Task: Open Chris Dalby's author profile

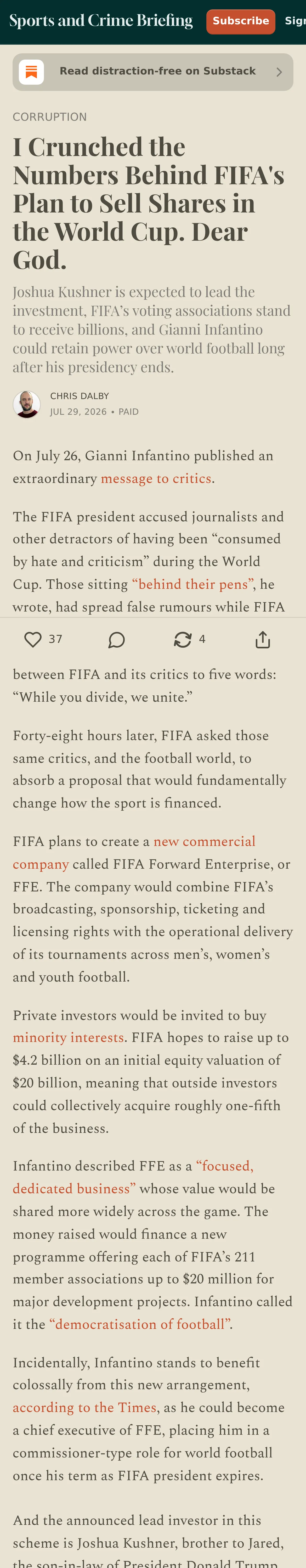Action: pos(79,396)
